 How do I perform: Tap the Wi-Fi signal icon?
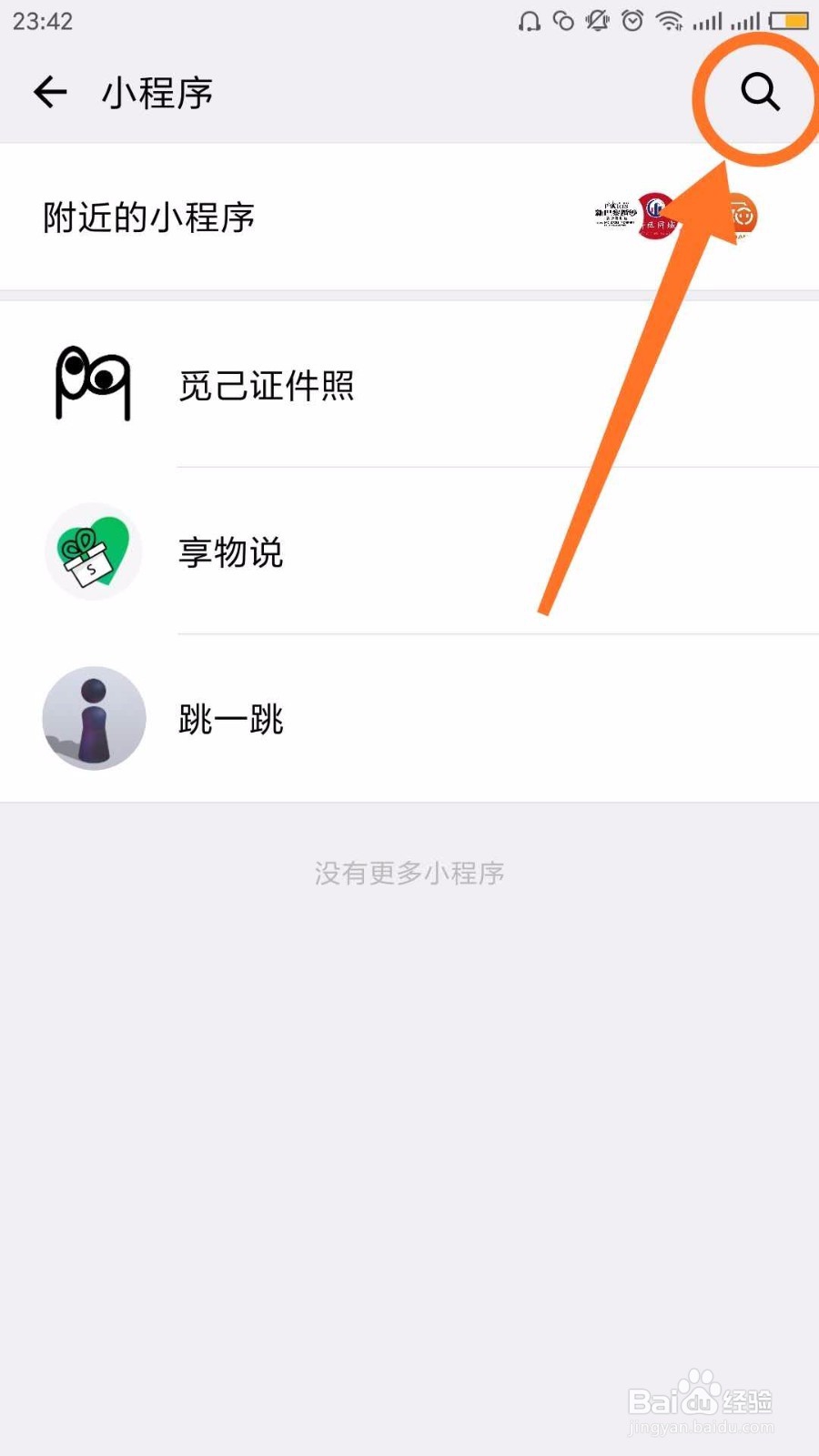coord(670,20)
